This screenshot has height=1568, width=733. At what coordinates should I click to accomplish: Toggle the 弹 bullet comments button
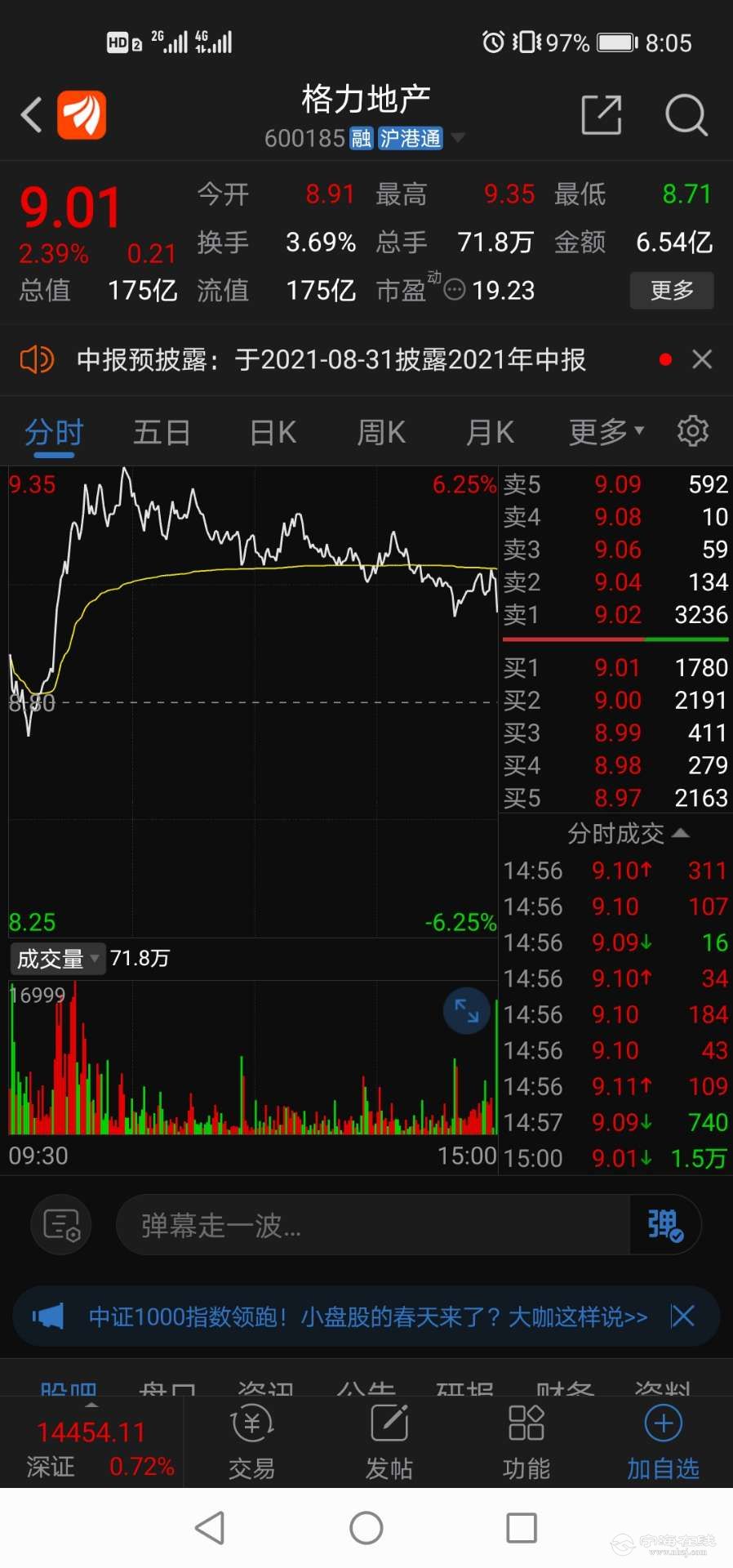coord(664,1225)
